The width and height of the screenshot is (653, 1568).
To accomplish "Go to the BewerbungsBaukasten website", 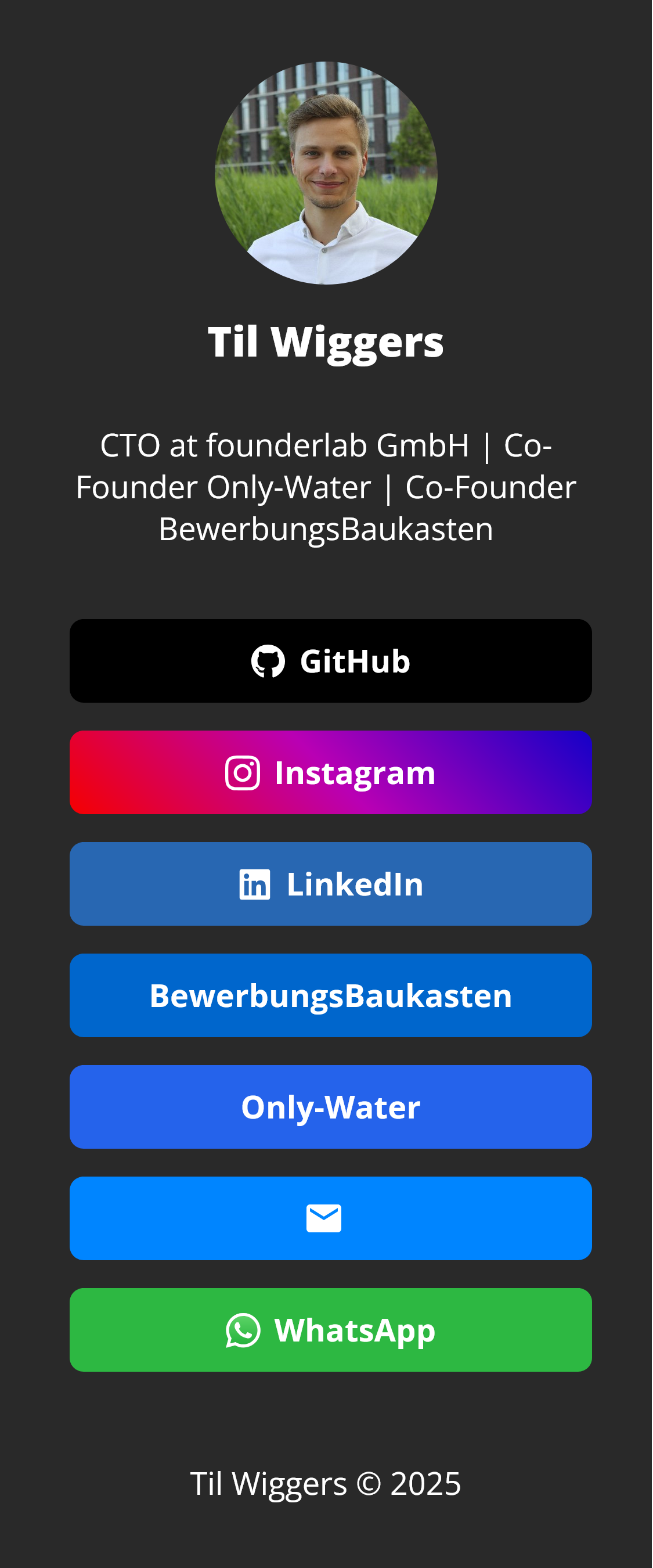I will point(330,995).
